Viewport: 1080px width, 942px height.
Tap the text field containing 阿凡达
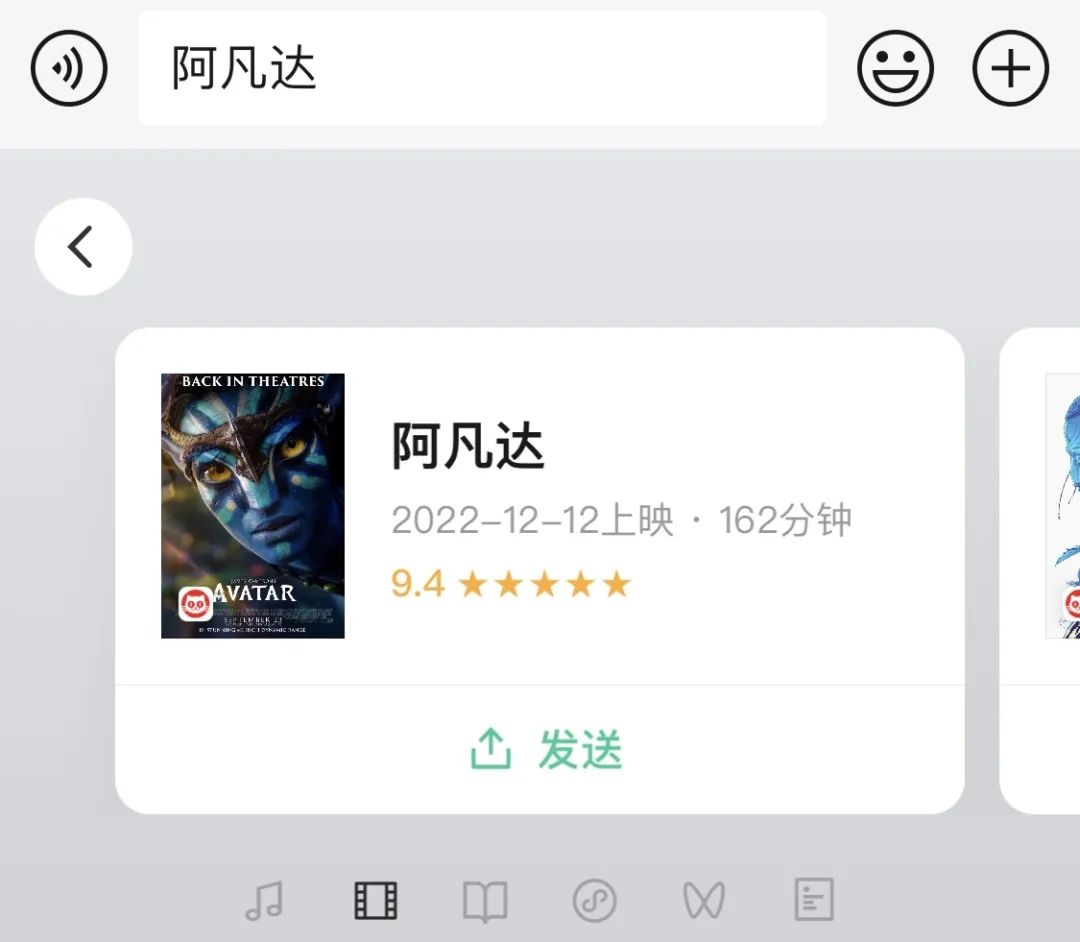pos(481,69)
